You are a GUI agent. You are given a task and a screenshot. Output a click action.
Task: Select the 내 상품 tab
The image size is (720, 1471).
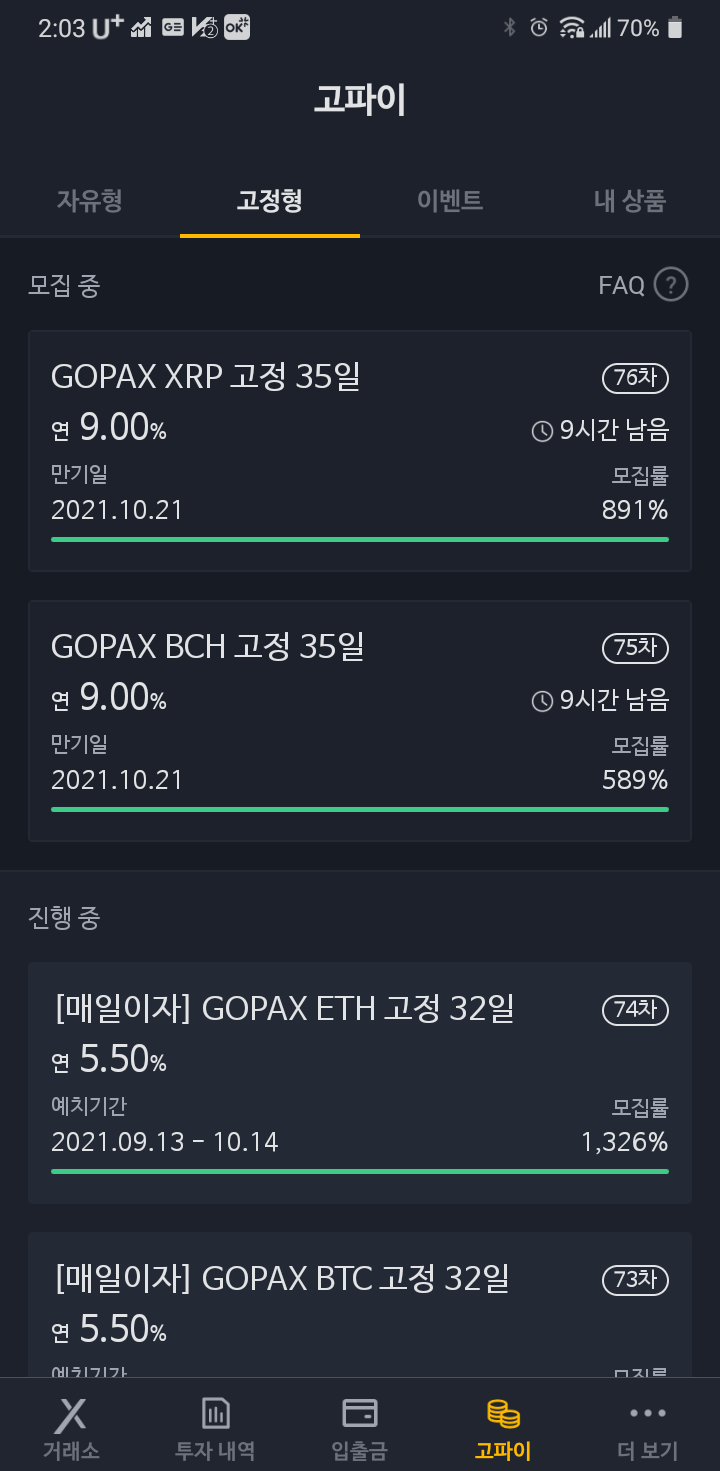coord(629,200)
